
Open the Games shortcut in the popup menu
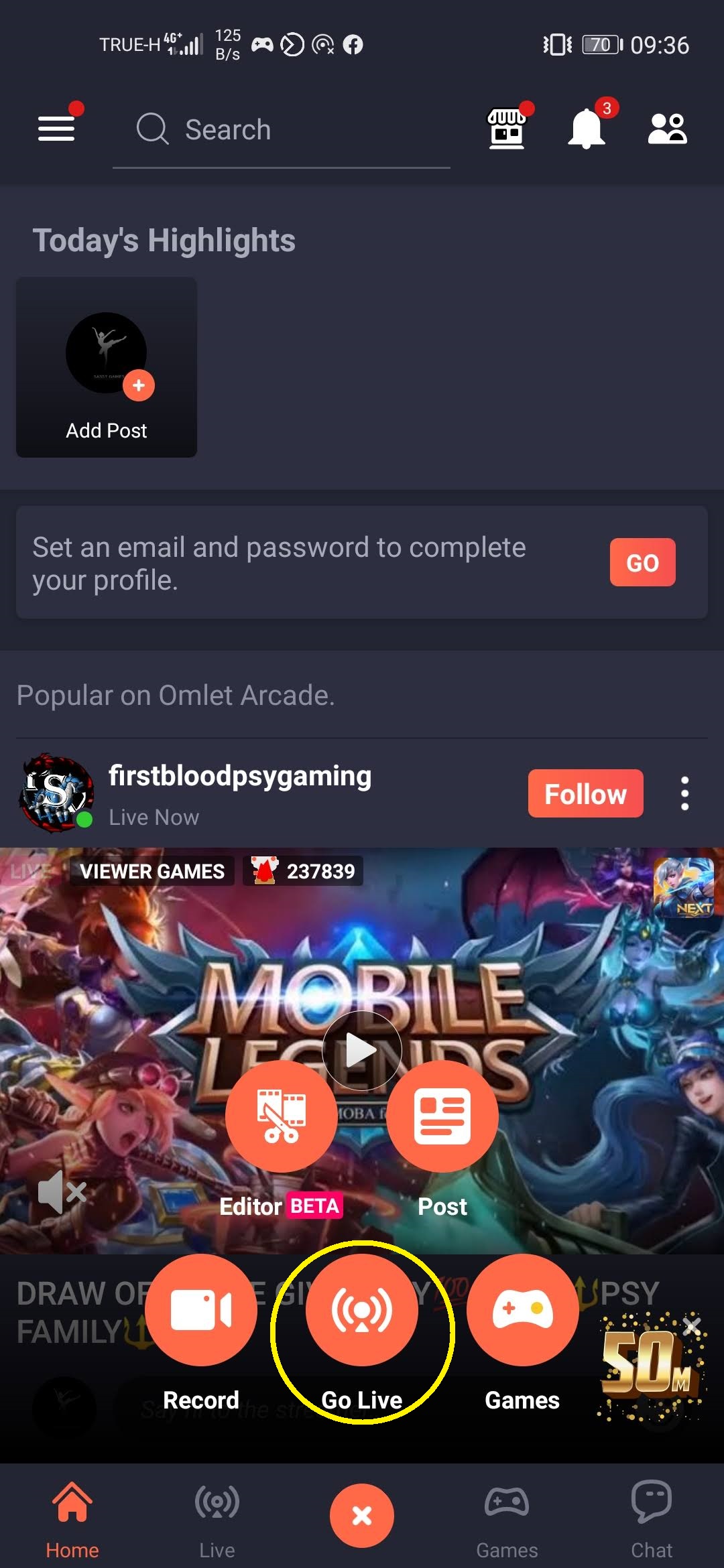[x=523, y=1310]
